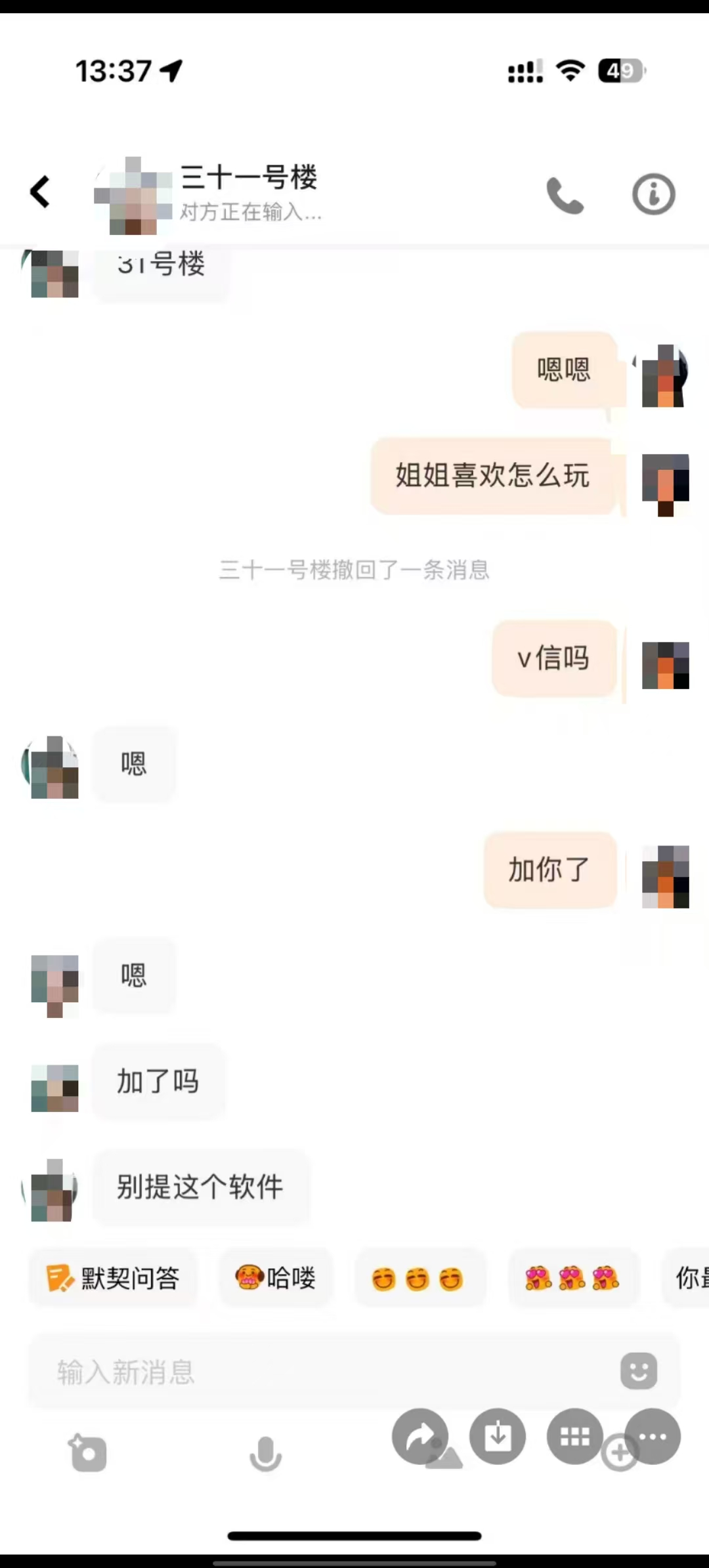Open the camera to send a photo
Viewport: 709px width, 1568px height.
[88, 1453]
